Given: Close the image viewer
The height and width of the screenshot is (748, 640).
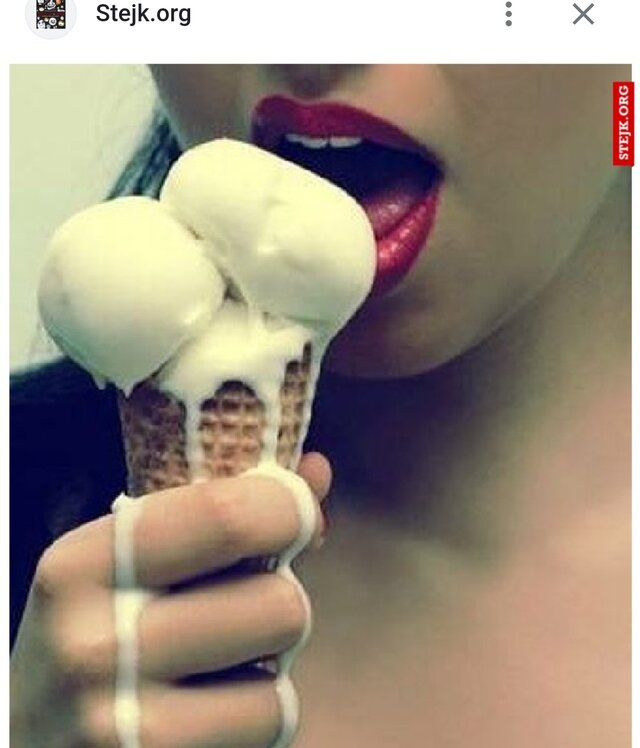Looking at the screenshot, I should pos(583,14).
